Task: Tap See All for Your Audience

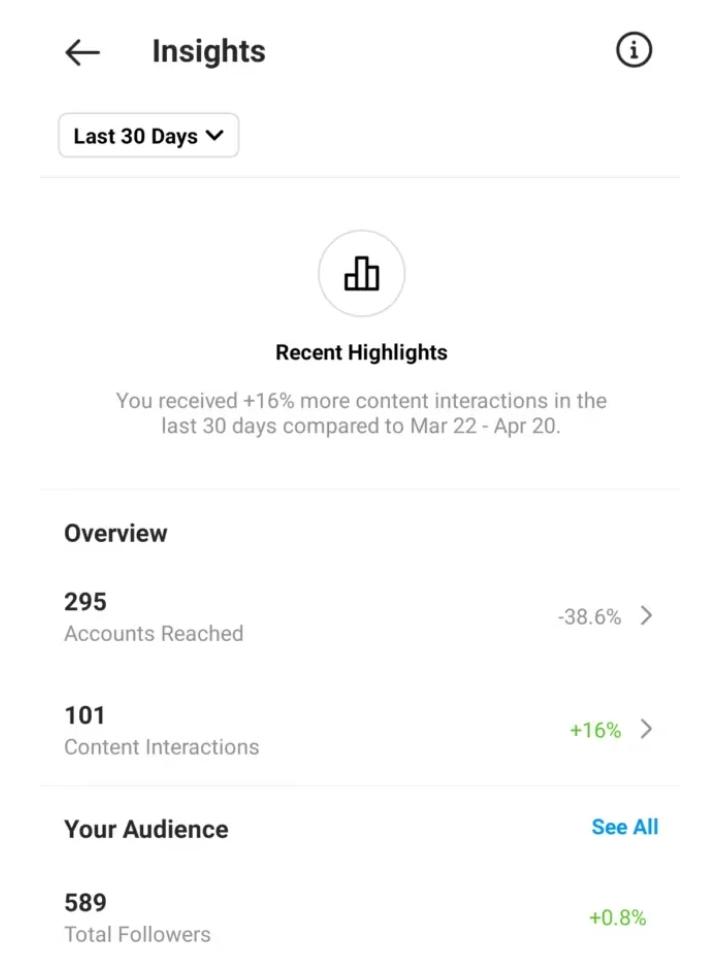Action: click(x=624, y=827)
